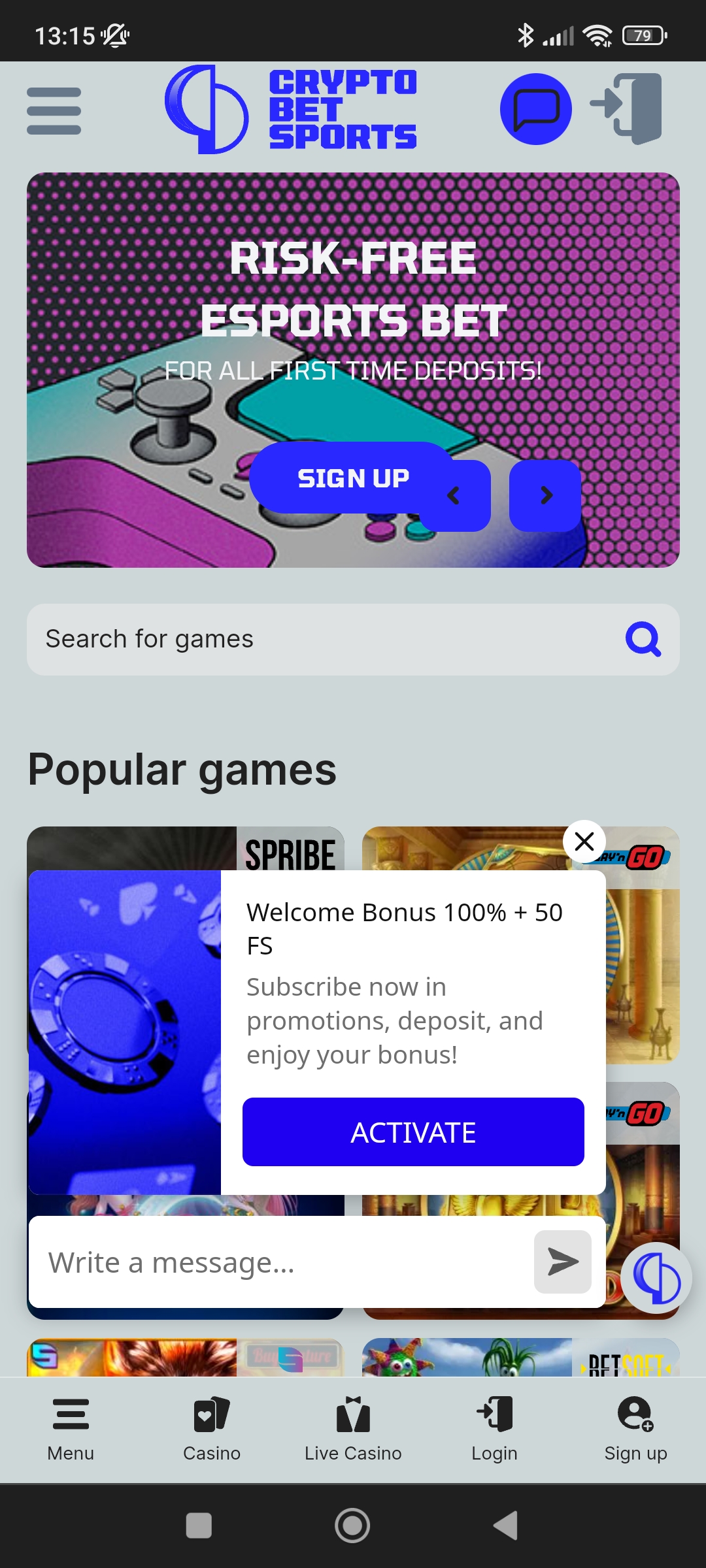Image resolution: width=706 pixels, height=1568 pixels.
Task: Tap the login door icon in header
Action: click(626, 108)
